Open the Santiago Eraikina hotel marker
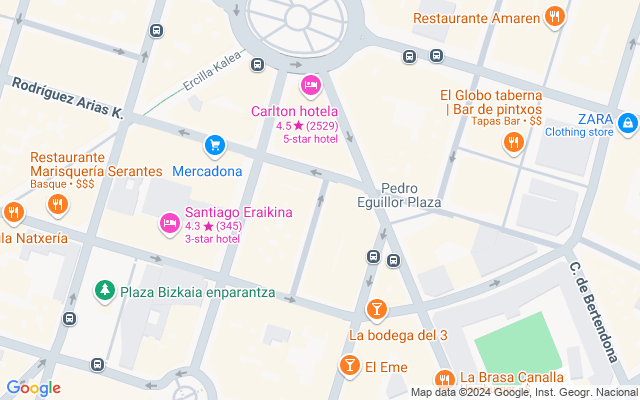The image size is (640, 400). click(168, 222)
